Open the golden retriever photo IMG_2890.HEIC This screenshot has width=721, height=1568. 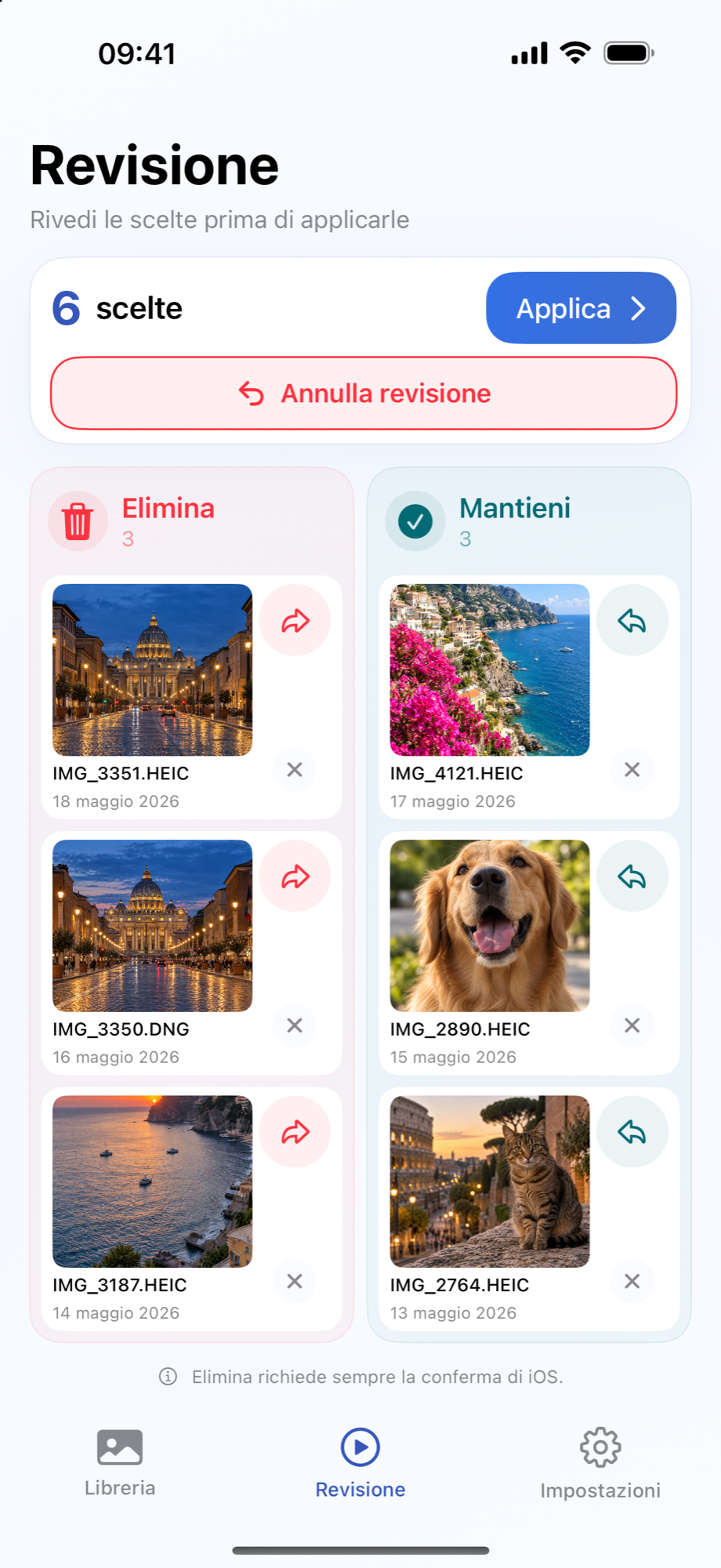point(490,926)
